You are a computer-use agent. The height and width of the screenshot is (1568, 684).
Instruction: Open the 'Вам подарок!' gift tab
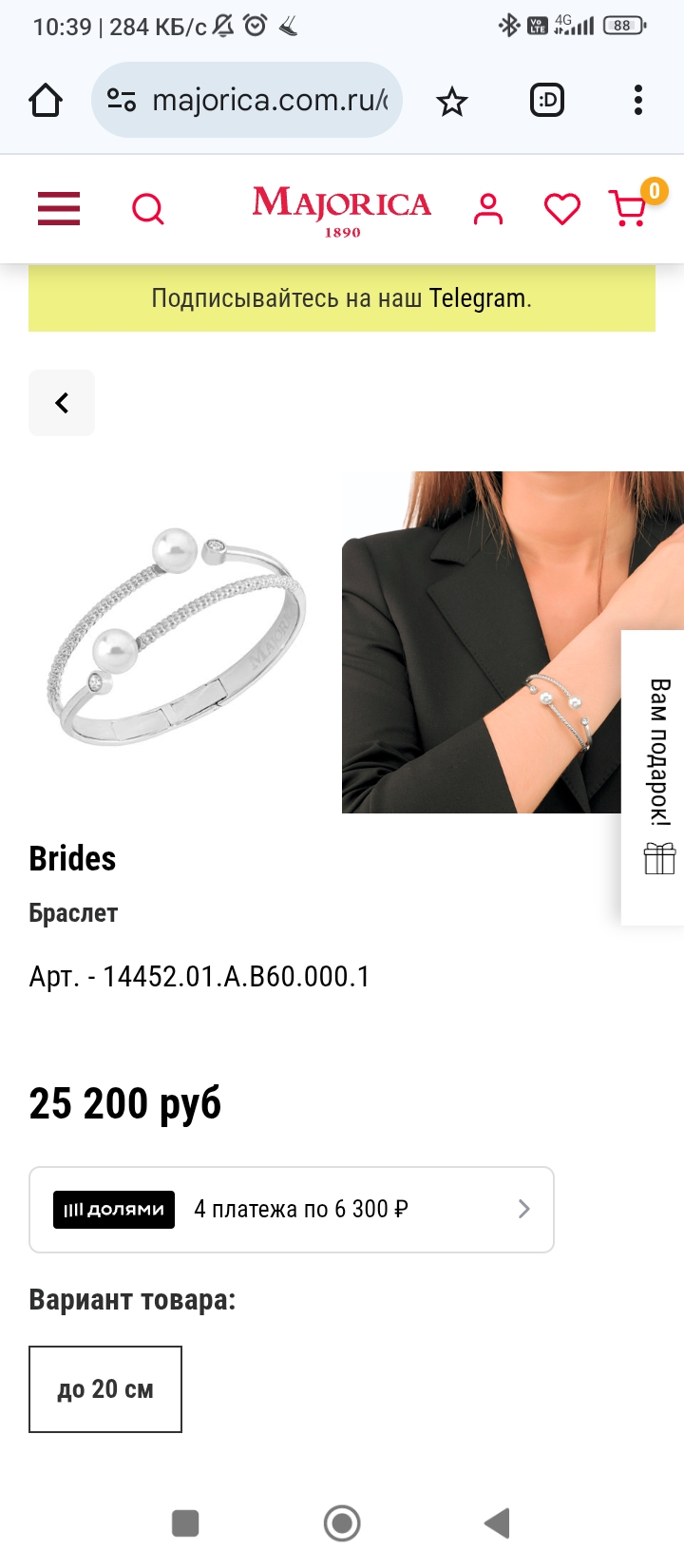click(654, 777)
